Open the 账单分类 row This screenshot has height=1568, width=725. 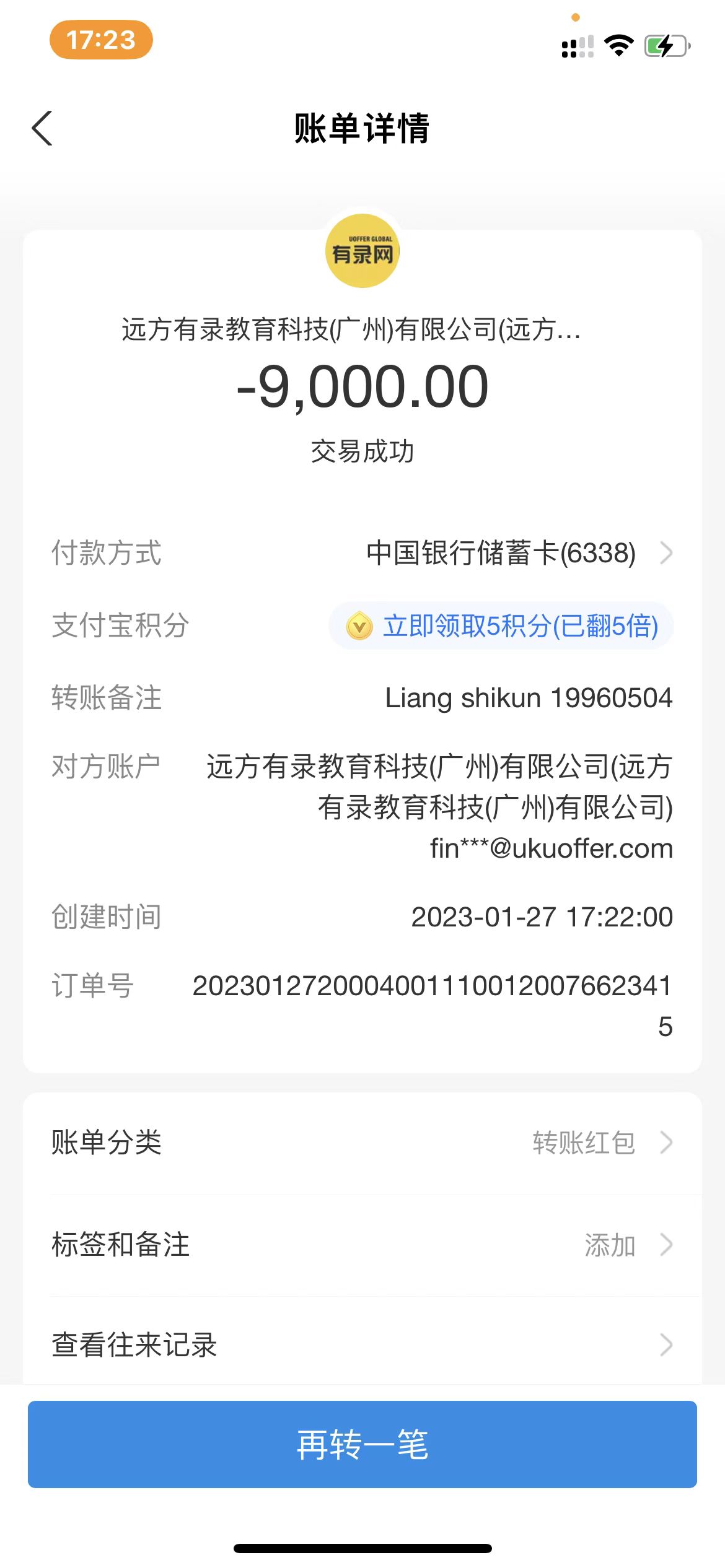362,1143
